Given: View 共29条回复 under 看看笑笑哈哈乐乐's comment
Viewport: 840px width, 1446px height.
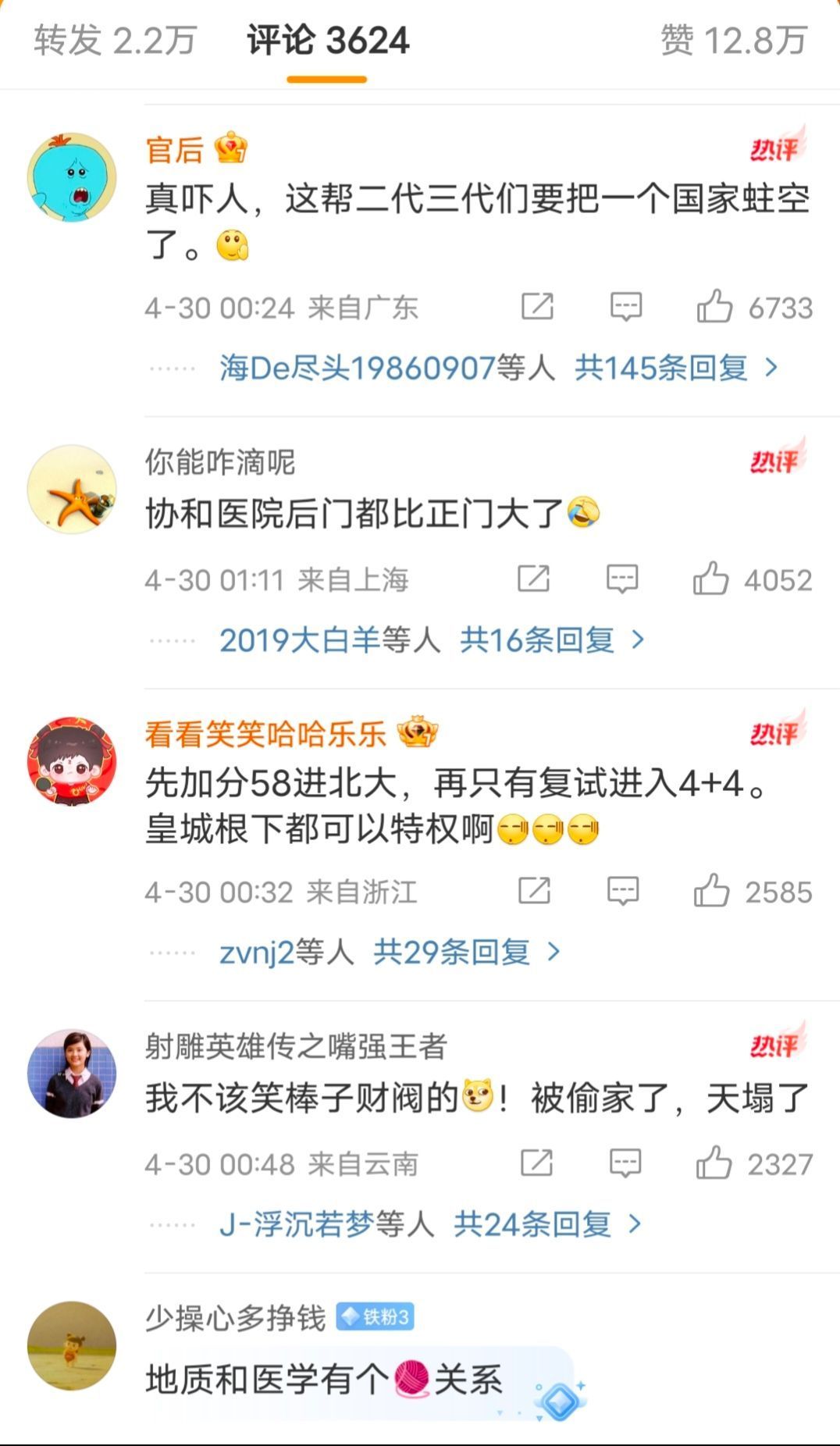Looking at the screenshot, I should [466, 952].
